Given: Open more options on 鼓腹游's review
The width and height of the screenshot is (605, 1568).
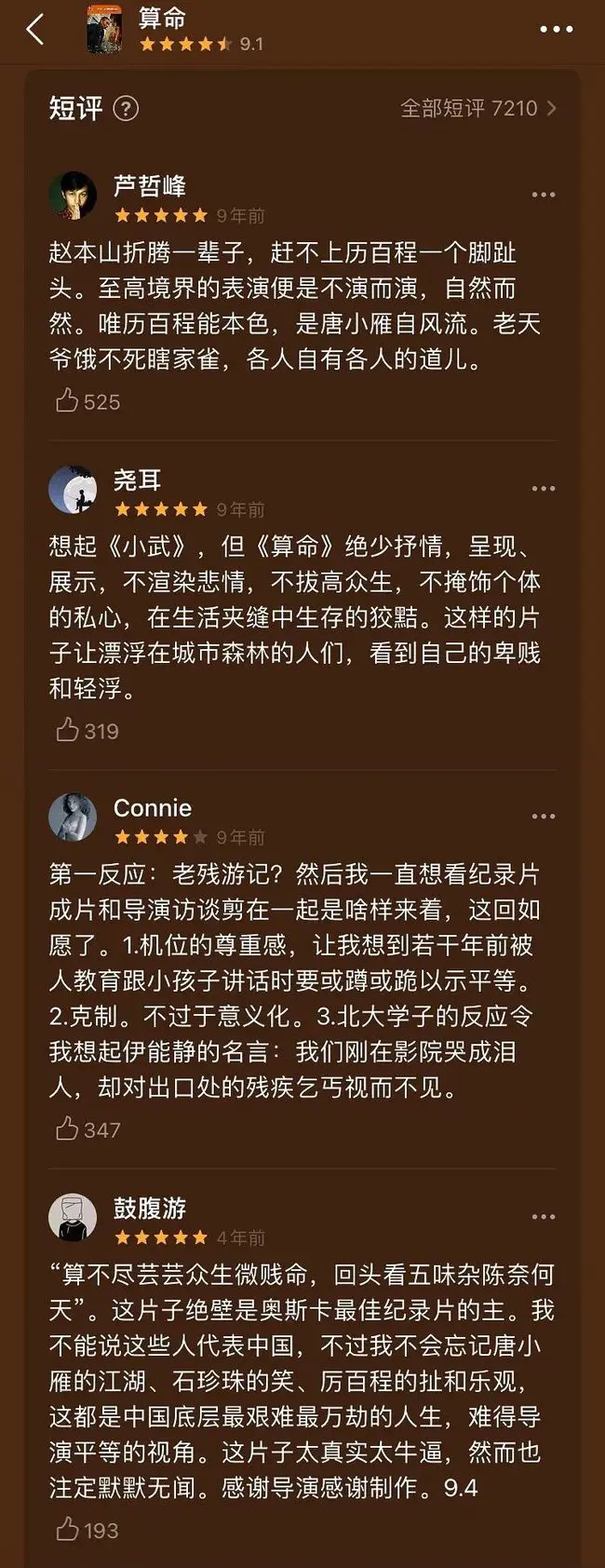Looking at the screenshot, I should 543,1217.
